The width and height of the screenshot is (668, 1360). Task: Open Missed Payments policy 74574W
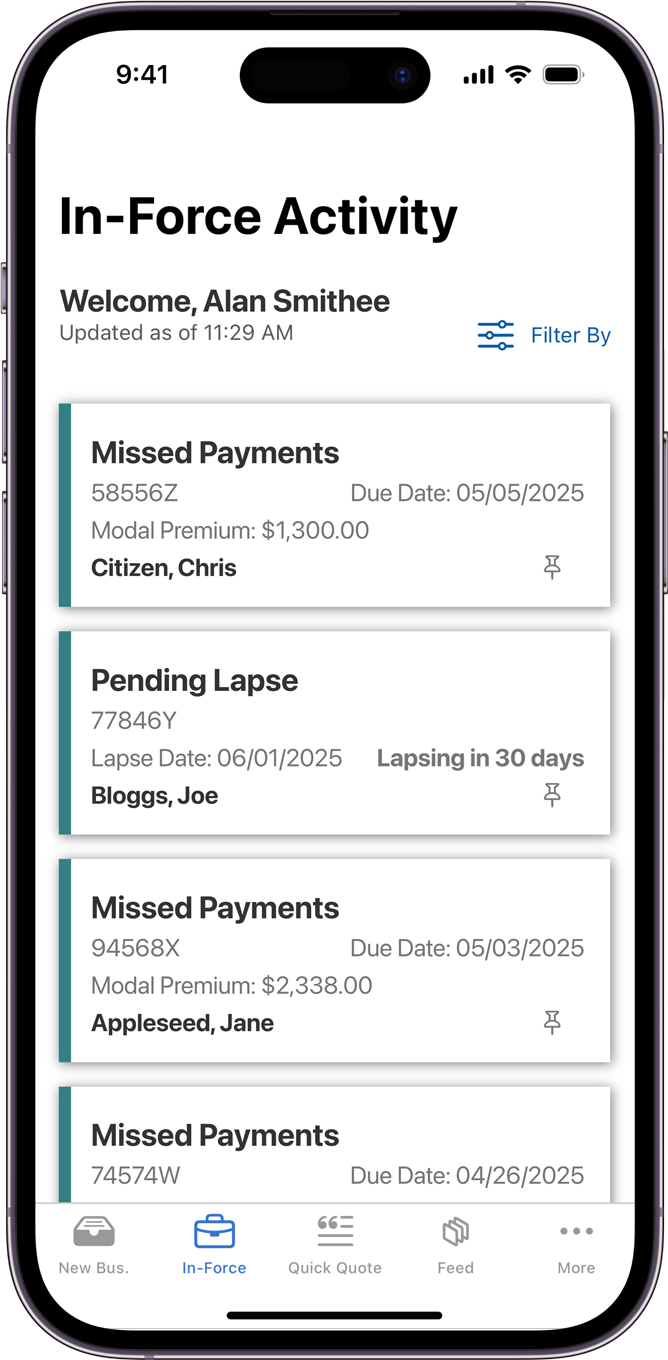click(x=300, y=1150)
